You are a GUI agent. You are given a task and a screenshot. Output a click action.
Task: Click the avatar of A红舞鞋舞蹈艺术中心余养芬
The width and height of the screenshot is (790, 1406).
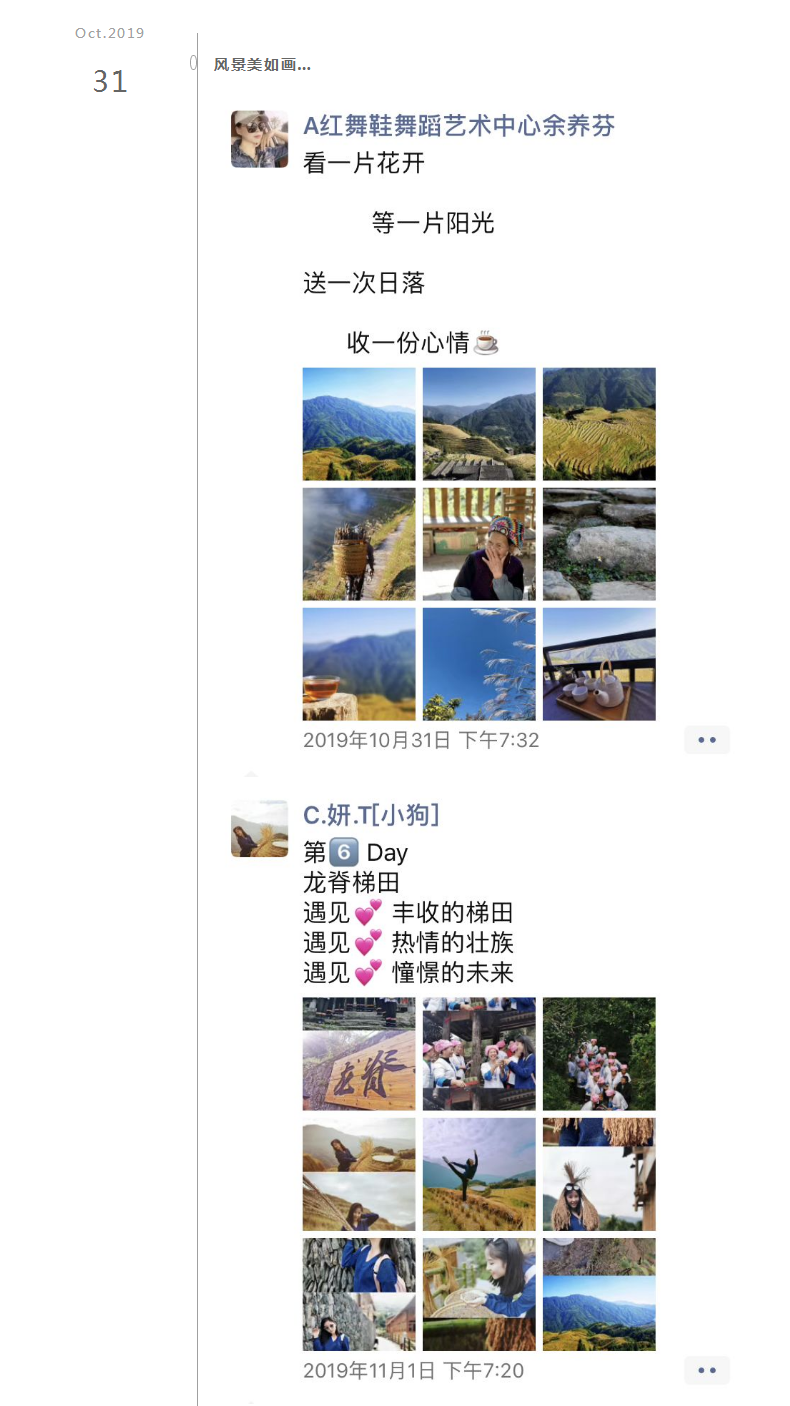pos(259,139)
